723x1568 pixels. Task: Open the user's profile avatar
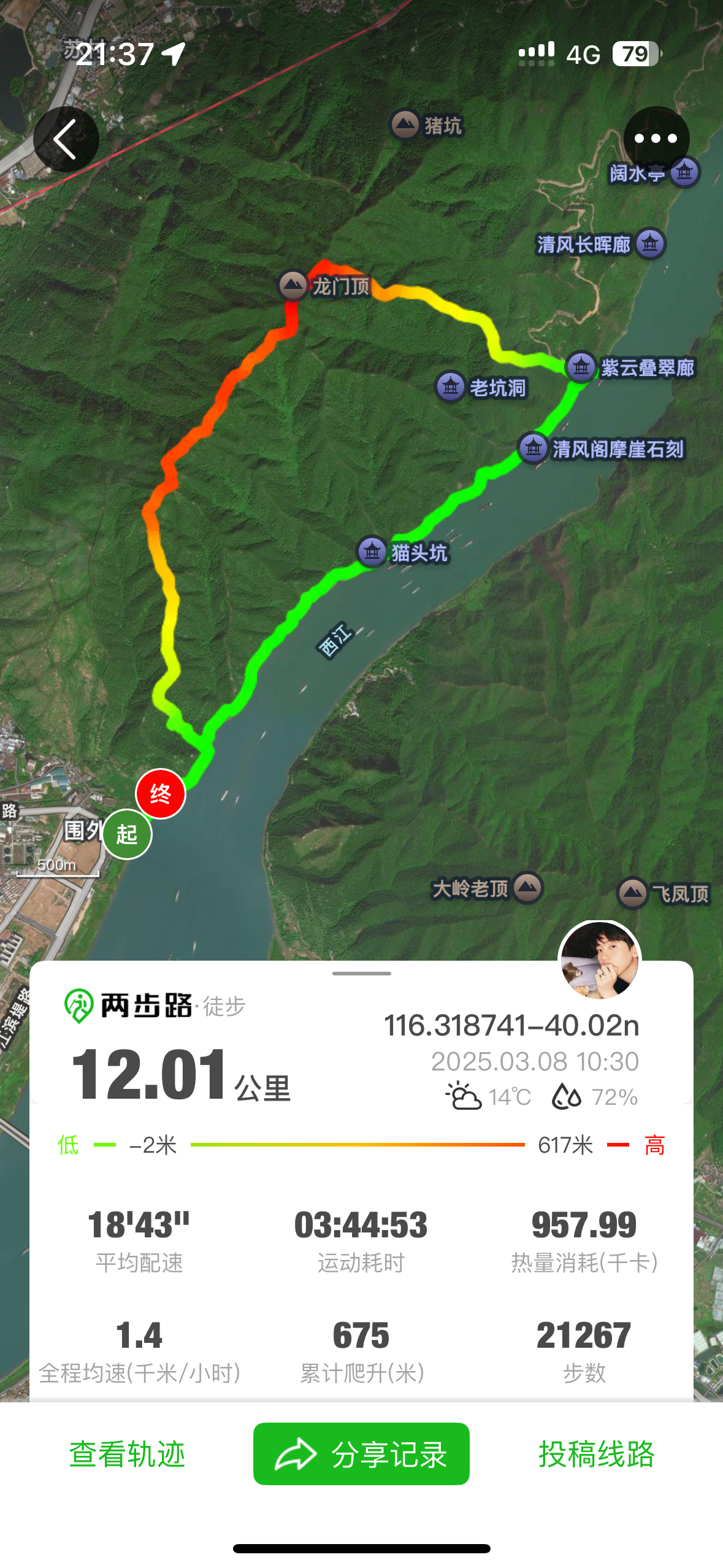coord(599,960)
